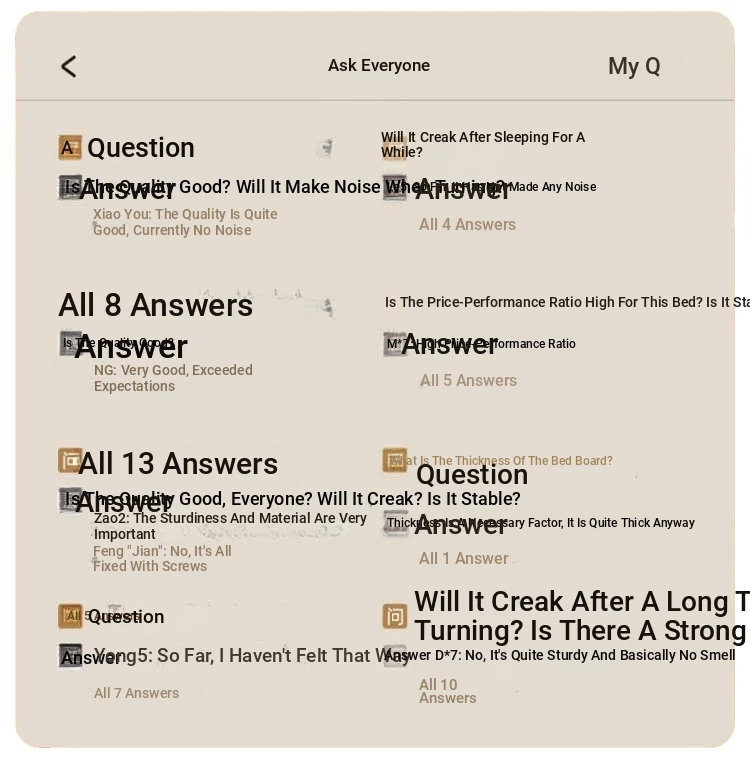View All 5 Answers

coord(468,381)
